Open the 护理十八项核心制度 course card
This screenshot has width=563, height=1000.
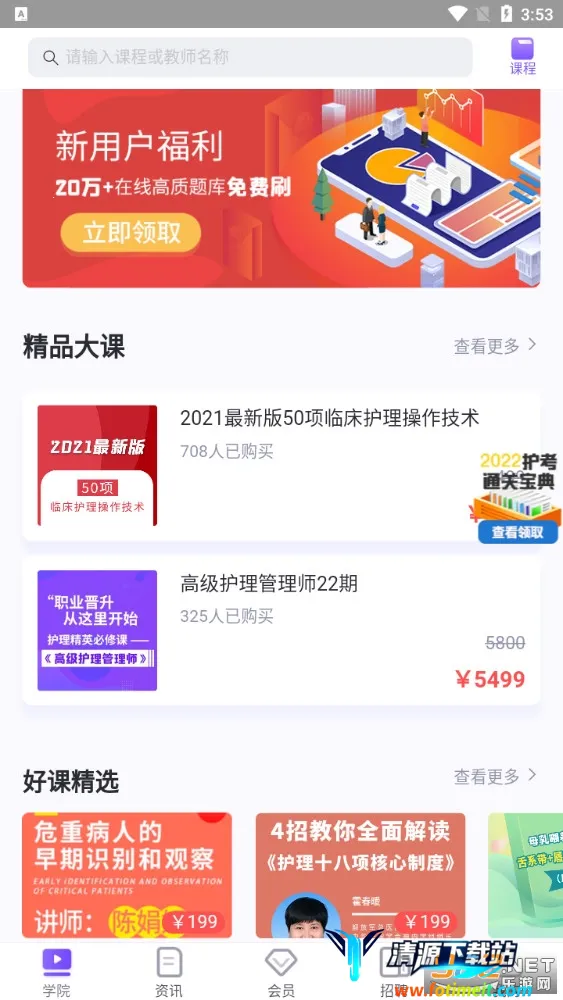[x=360, y=875]
